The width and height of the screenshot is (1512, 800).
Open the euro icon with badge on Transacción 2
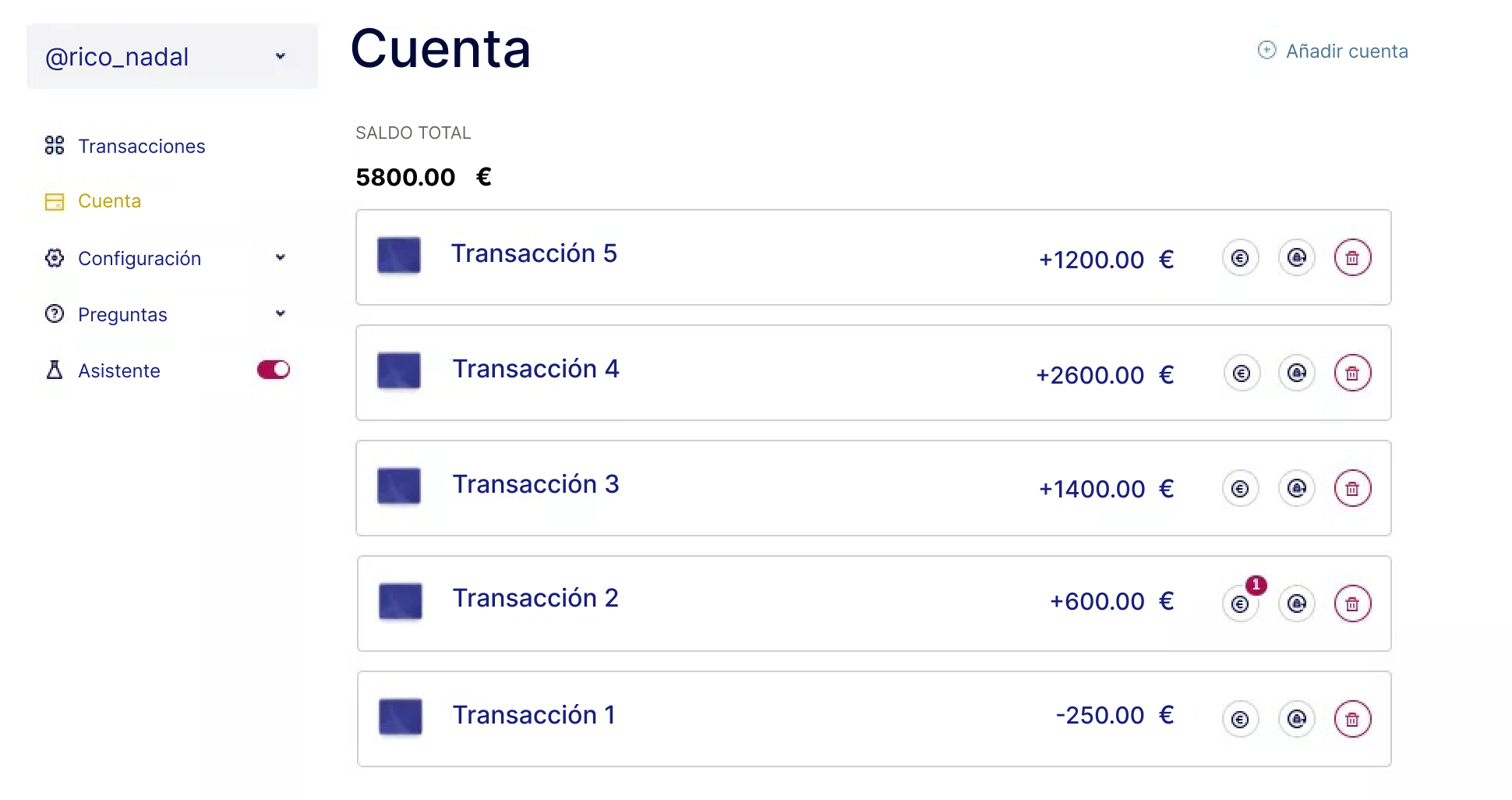[x=1241, y=604]
